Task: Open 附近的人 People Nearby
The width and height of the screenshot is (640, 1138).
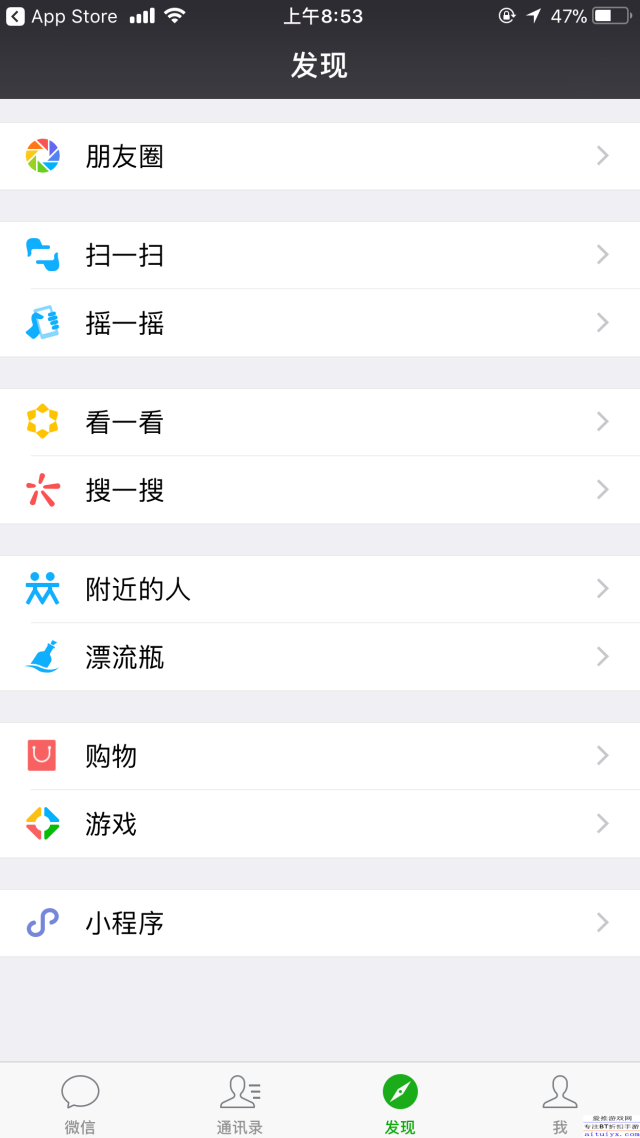Action: (320, 589)
